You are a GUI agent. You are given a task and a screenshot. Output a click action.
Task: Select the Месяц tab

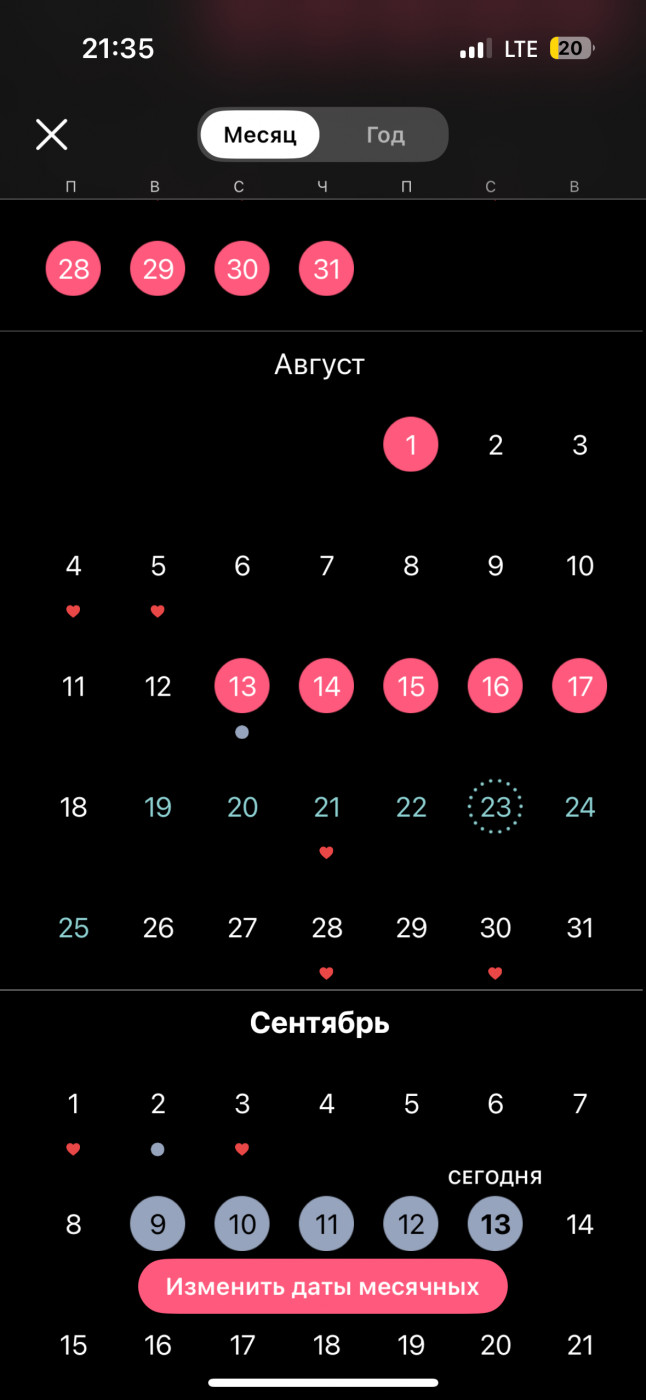260,135
